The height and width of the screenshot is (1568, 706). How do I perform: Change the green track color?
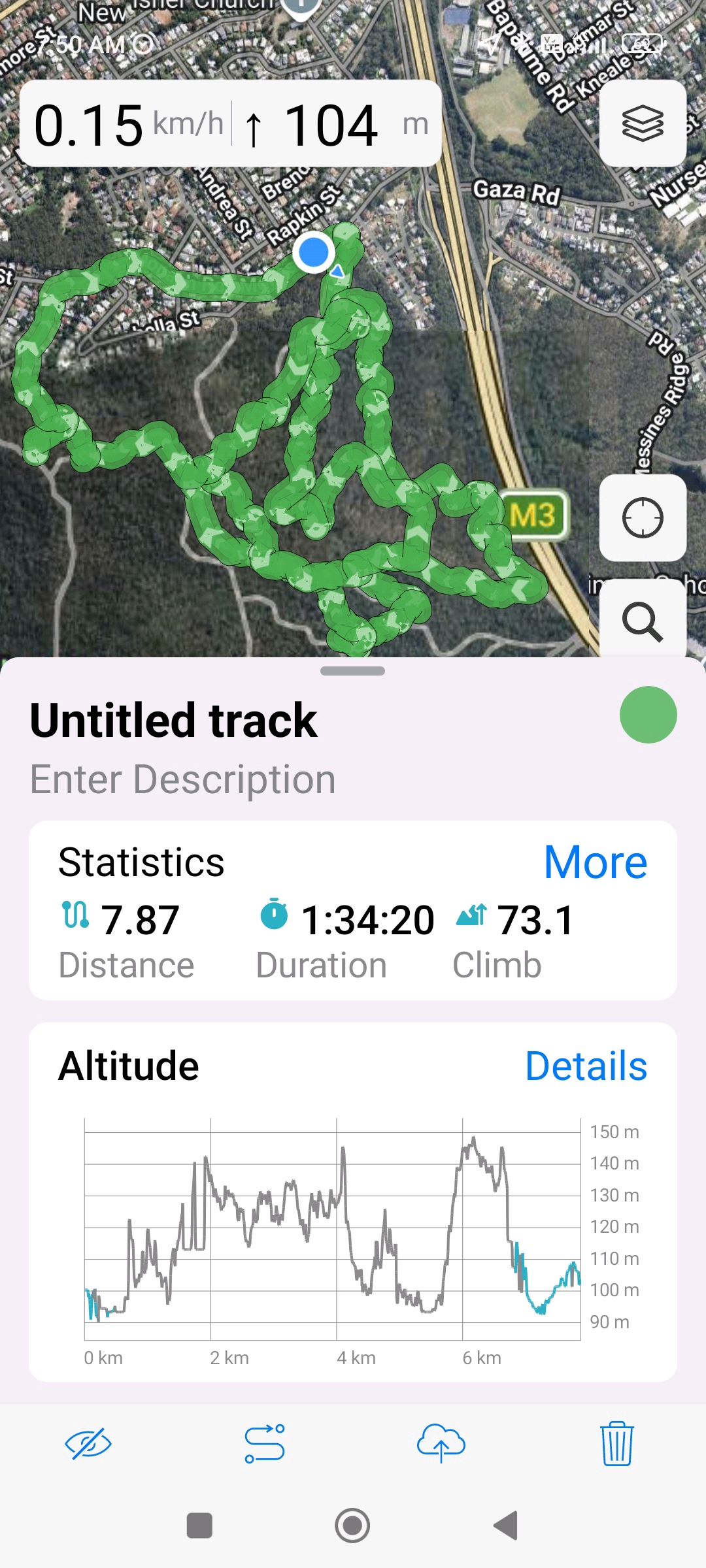coord(648,715)
